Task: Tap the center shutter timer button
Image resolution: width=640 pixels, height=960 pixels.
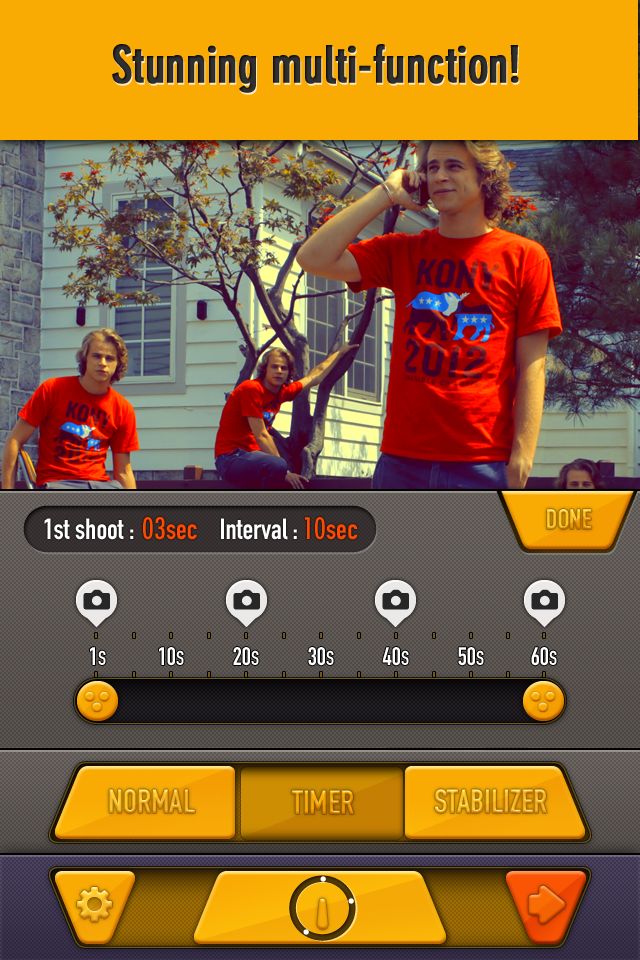Action: point(321,907)
